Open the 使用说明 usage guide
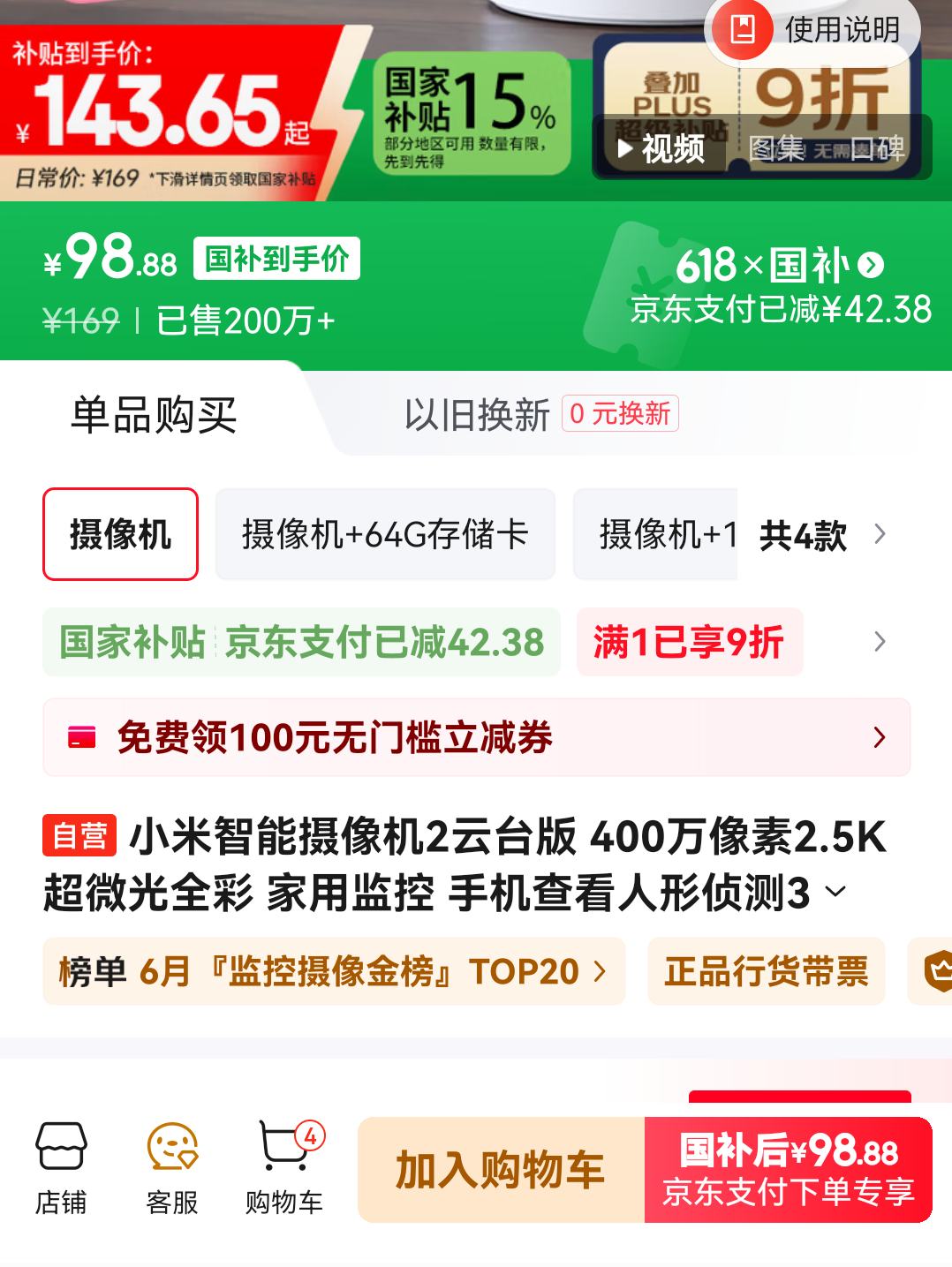 pyautogui.click(x=812, y=30)
